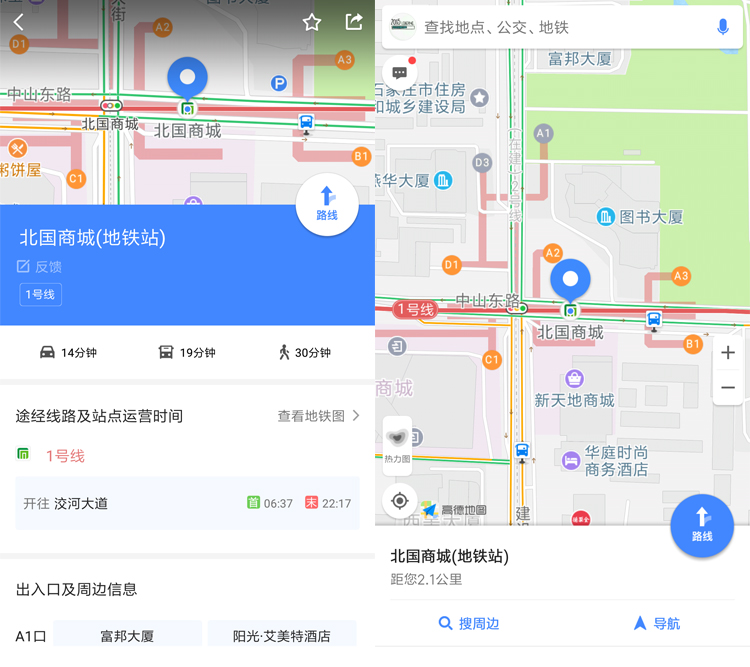Select the 19分钟 bus option
Screen dimensions: 750x667
[187, 352]
